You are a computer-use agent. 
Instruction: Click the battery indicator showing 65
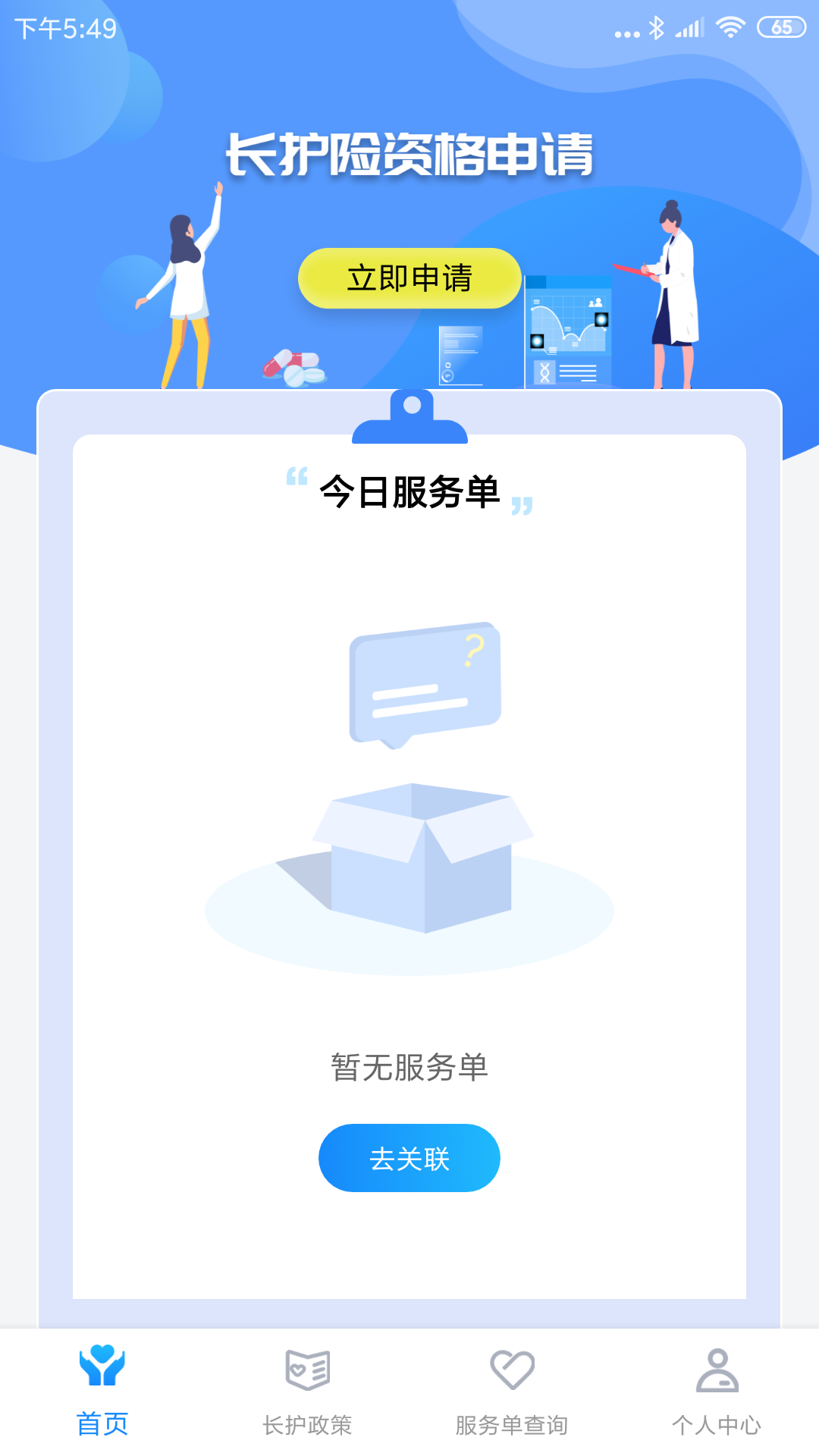tap(781, 25)
